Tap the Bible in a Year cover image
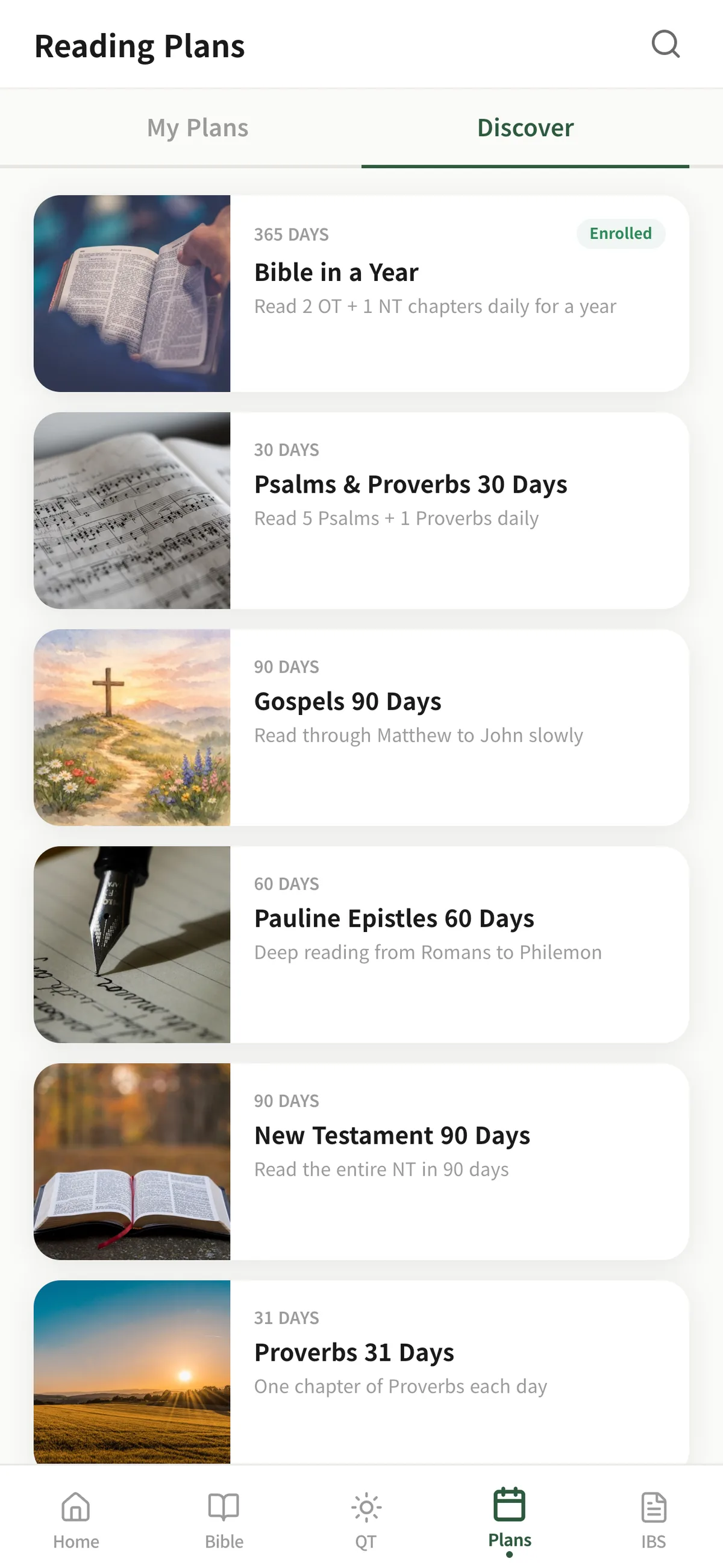723x1568 pixels. click(132, 292)
